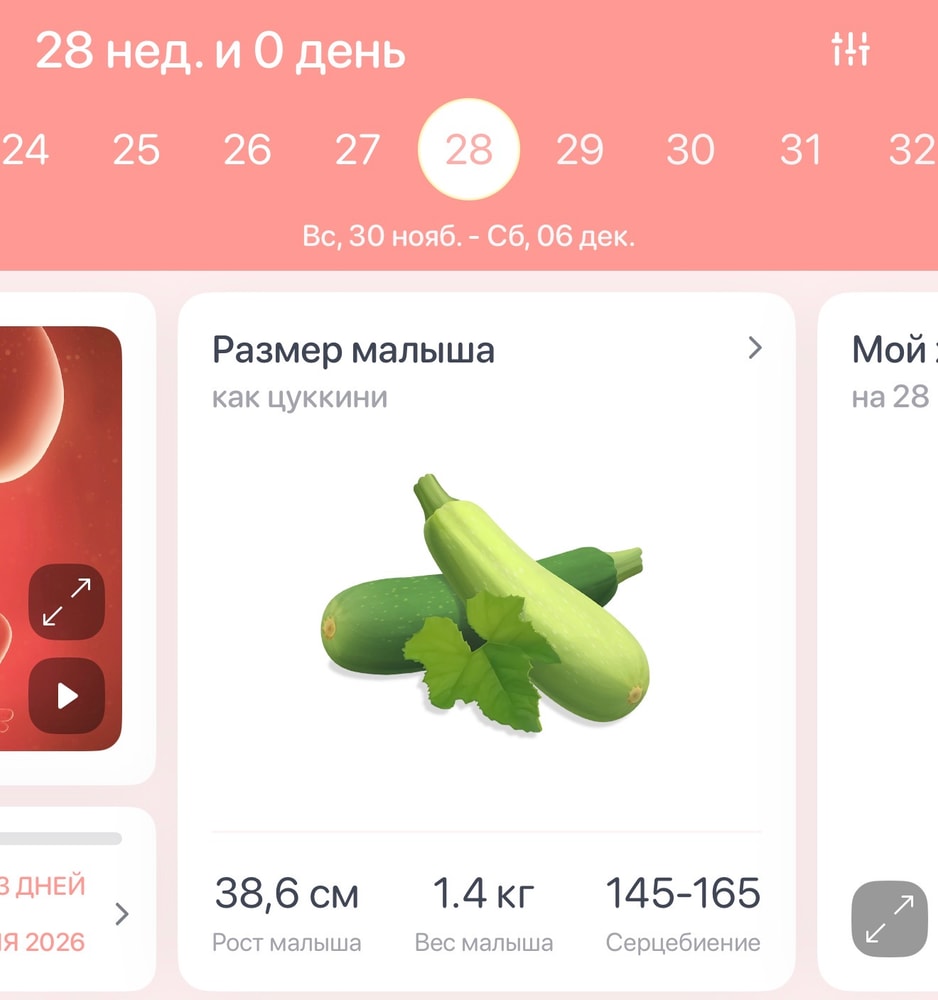Play the baby development video
The image size is (938, 1000).
tap(67, 696)
